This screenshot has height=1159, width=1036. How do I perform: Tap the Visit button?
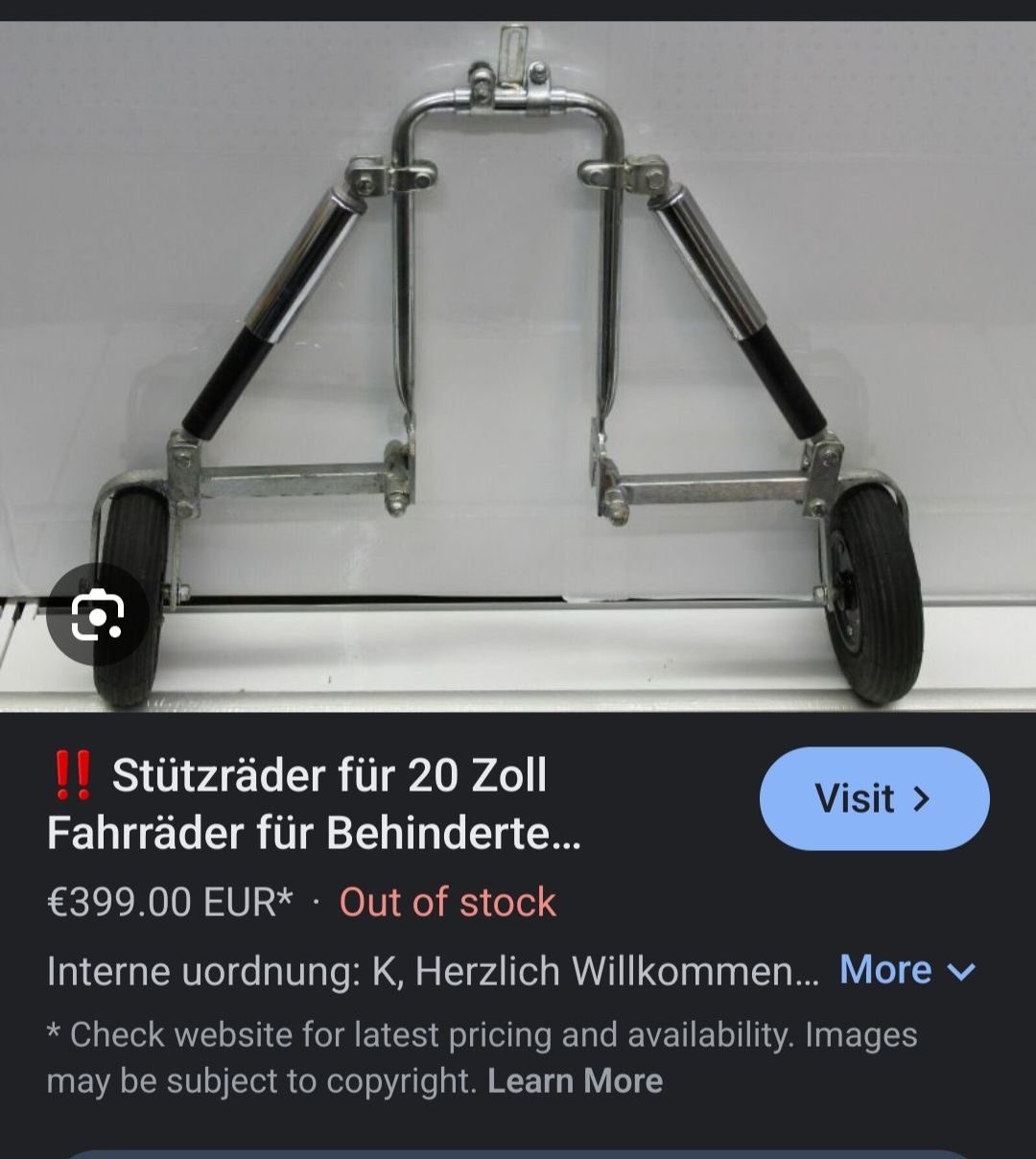pyautogui.click(x=874, y=798)
